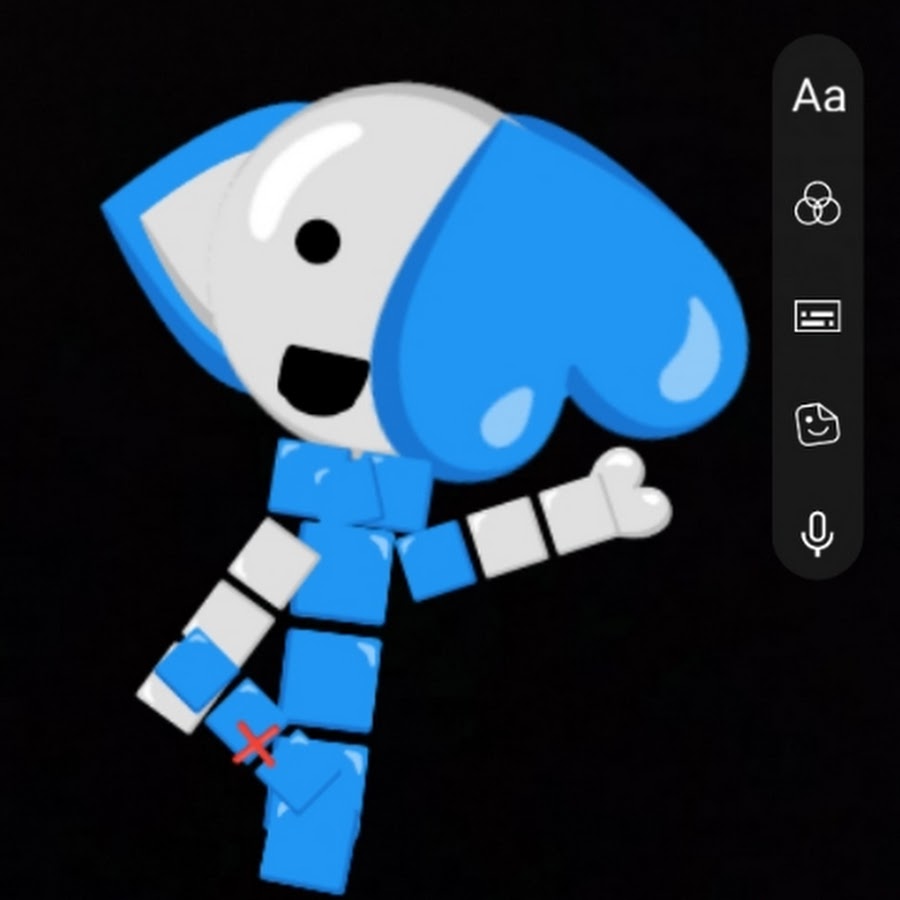Viewport: 900px width, 900px height.
Task: Open the sticker picker
Action: [x=817, y=426]
